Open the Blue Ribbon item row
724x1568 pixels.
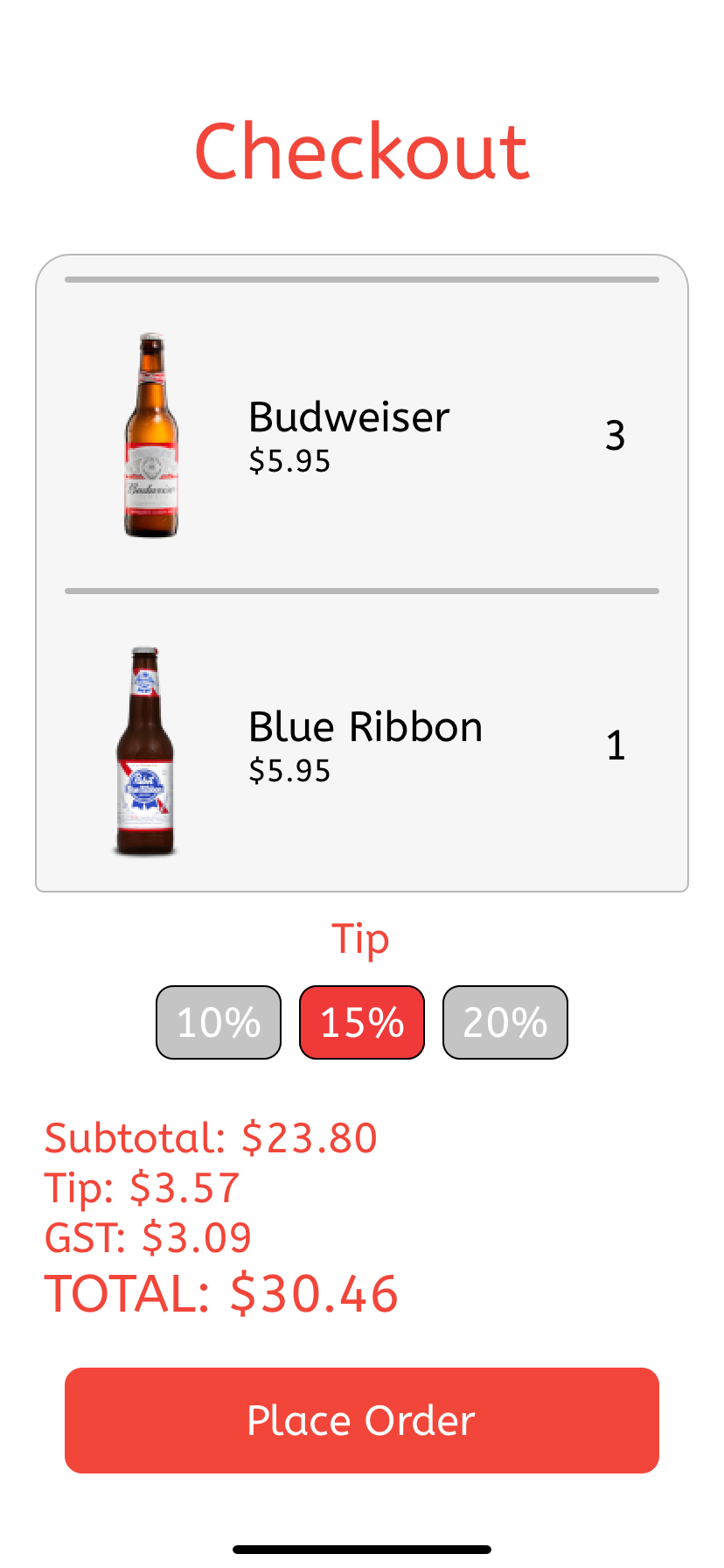click(x=362, y=746)
